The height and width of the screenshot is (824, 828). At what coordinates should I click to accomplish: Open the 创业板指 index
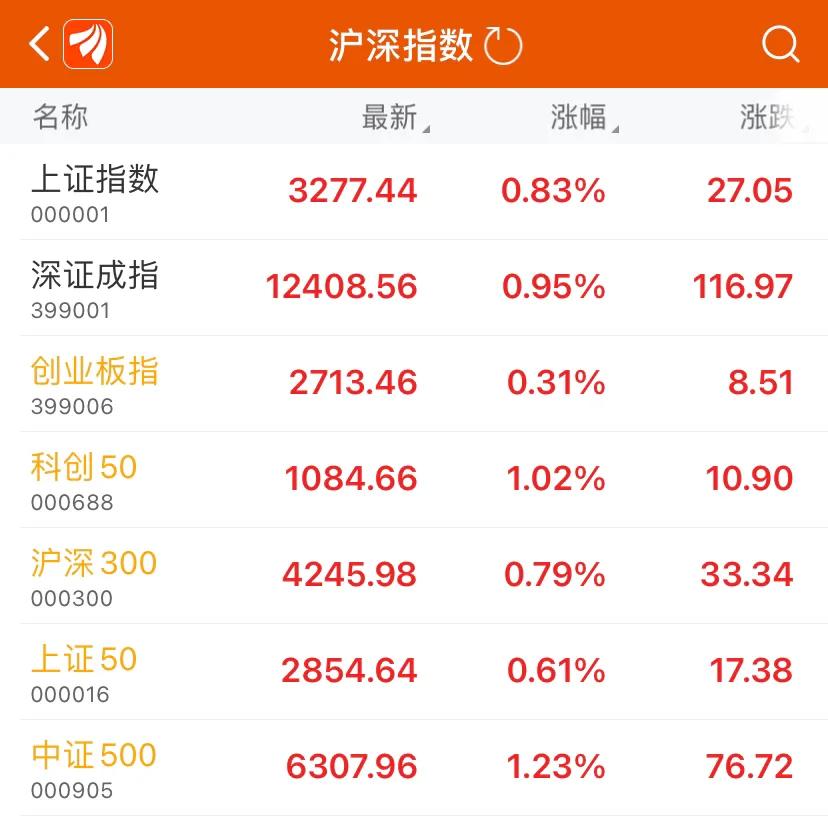click(x=96, y=383)
